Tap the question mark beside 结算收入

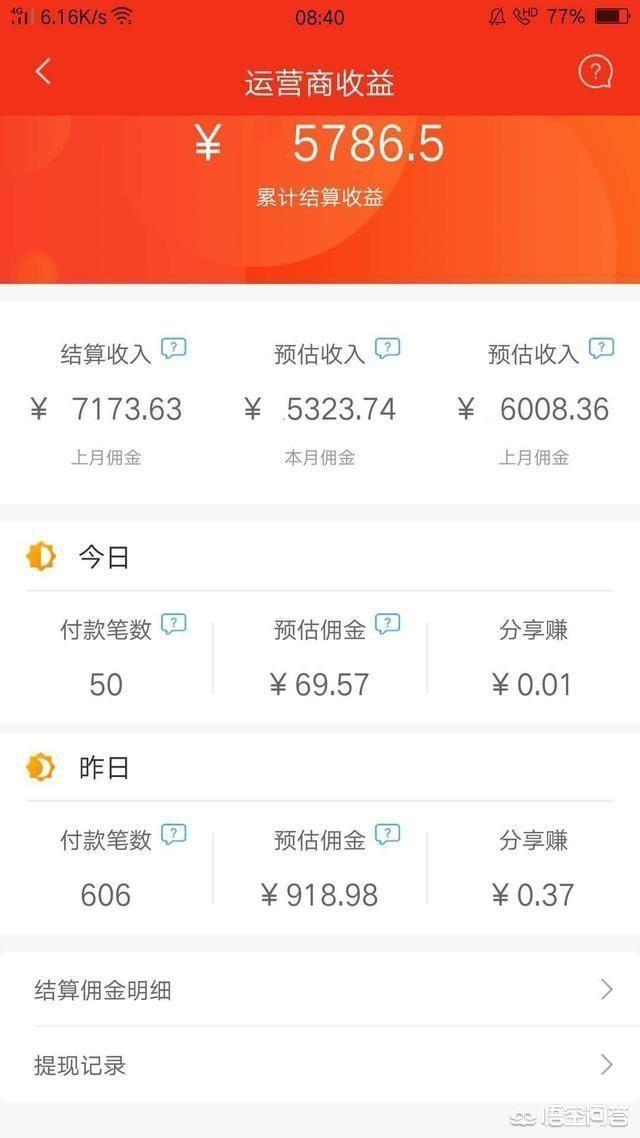pos(174,349)
